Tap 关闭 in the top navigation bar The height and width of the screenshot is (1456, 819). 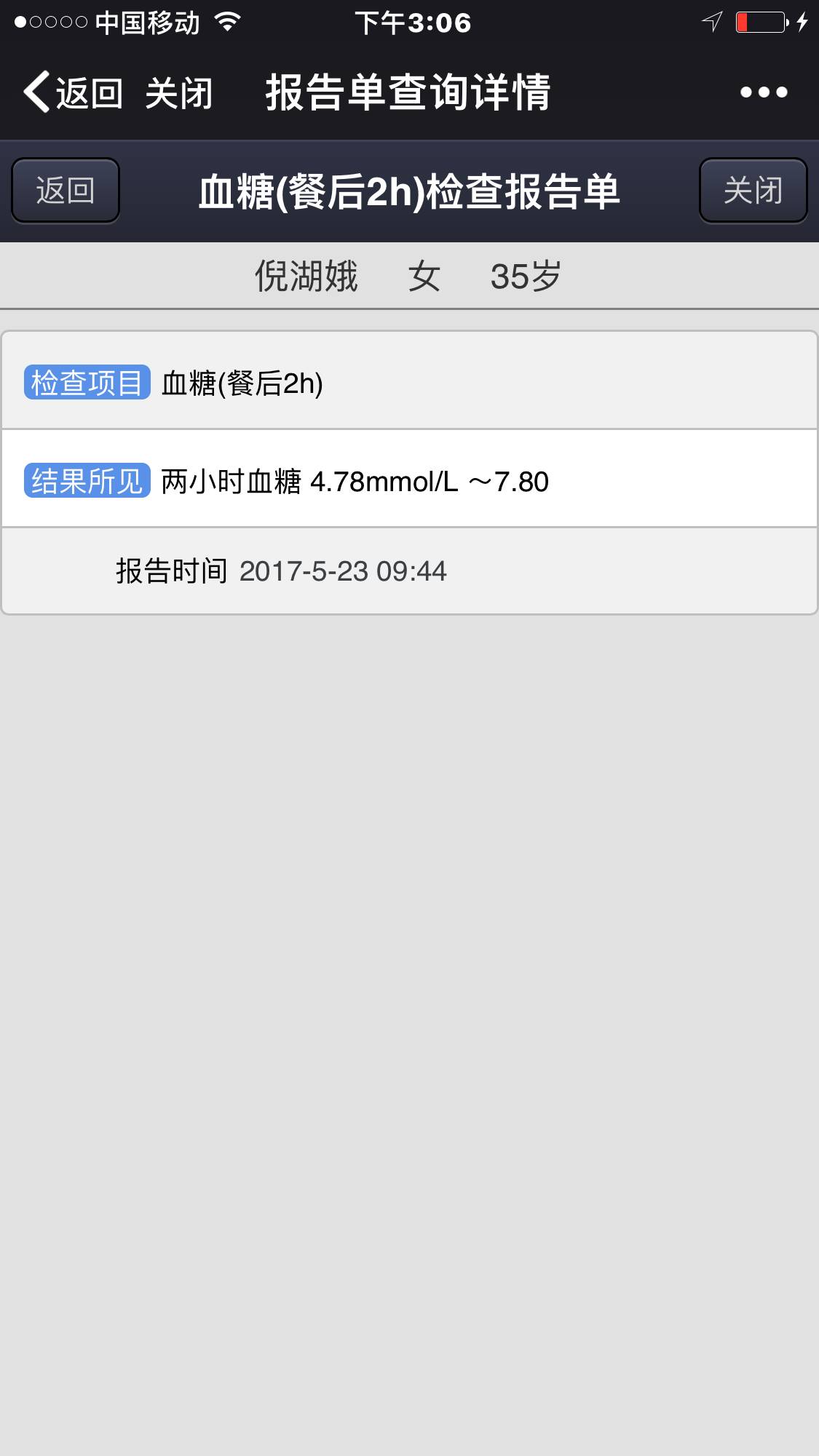(178, 93)
